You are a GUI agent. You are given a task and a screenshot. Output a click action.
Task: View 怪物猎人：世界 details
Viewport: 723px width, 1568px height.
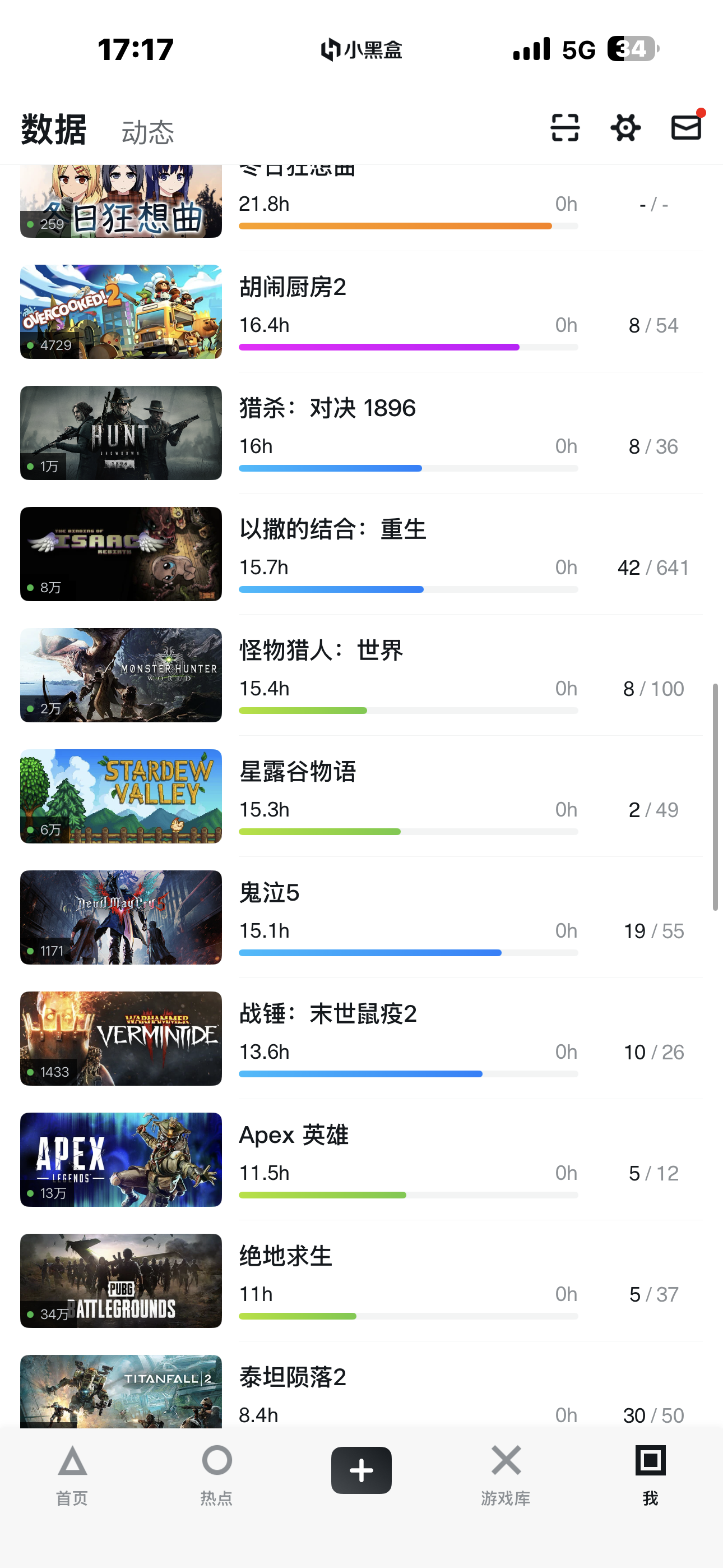pyautogui.click(x=361, y=675)
